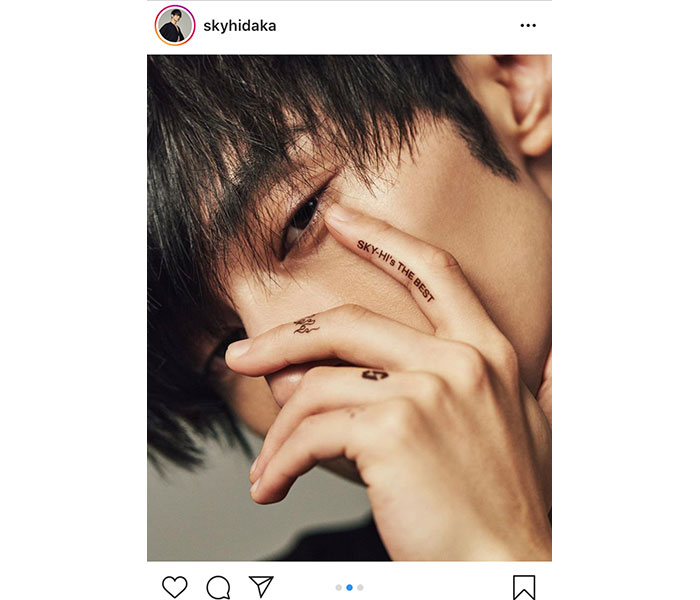The height and width of the screenshot is (600, 700).
Task: Open the skyhidaka username link
Action: coord(239,26)
